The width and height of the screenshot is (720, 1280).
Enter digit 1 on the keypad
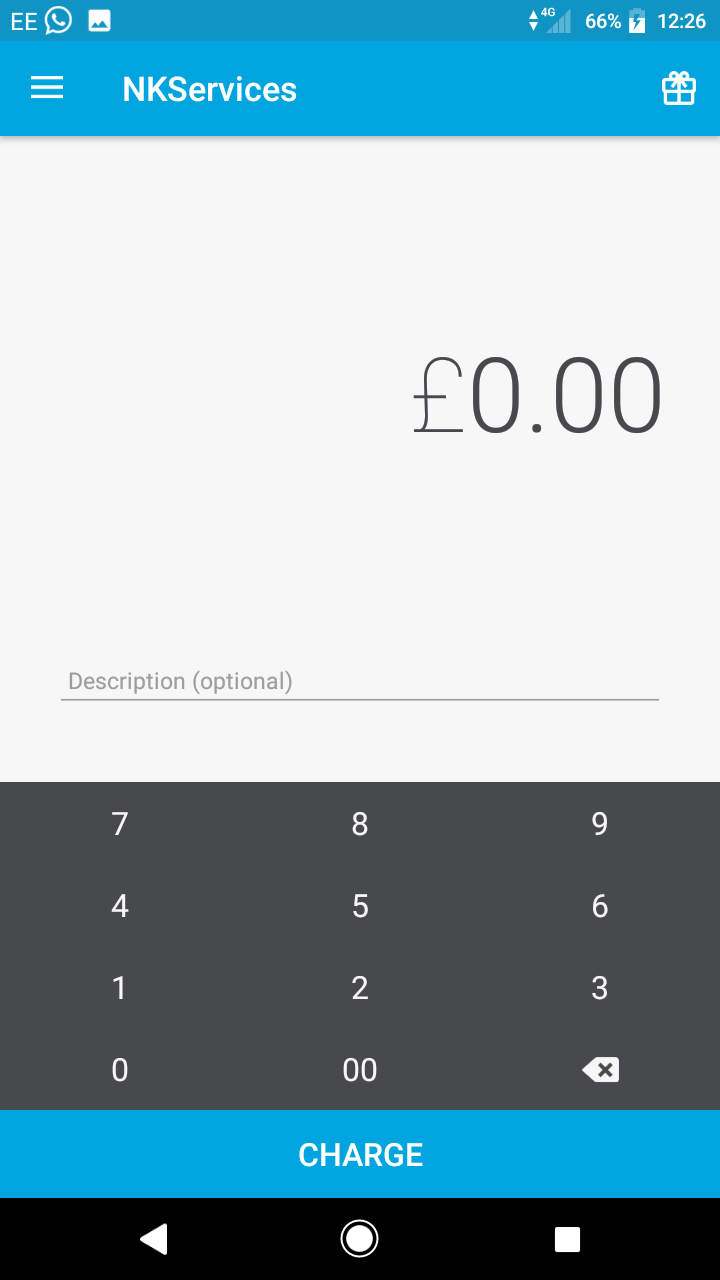click(120, 988)
